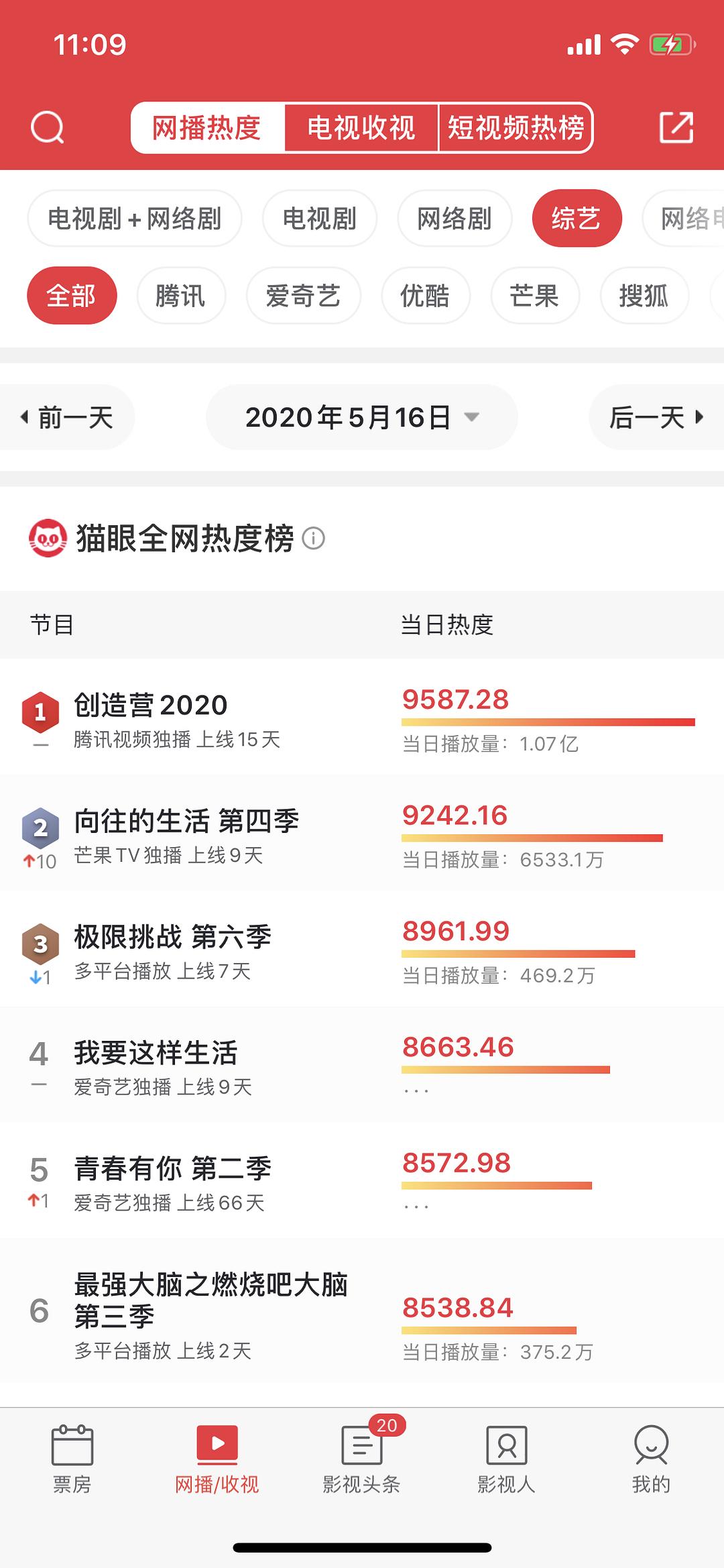Open the 创造营2020 entry
724x1568 pixels.
point(362,717)
